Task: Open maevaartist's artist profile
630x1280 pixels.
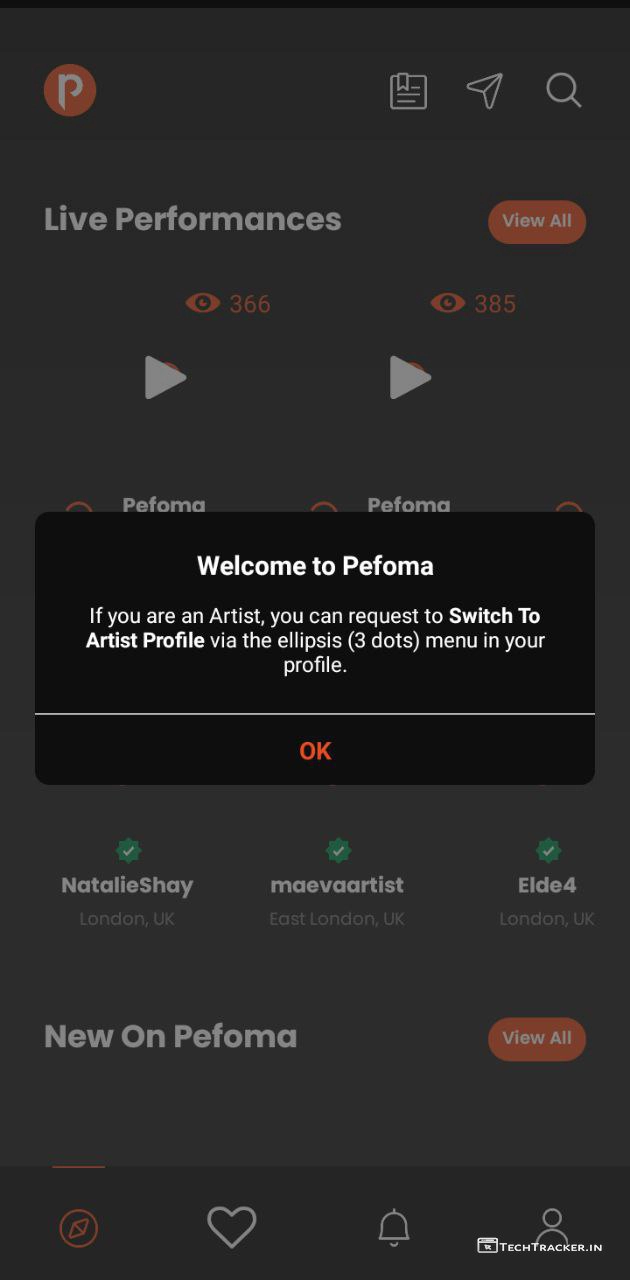Action: pos(337,884)
